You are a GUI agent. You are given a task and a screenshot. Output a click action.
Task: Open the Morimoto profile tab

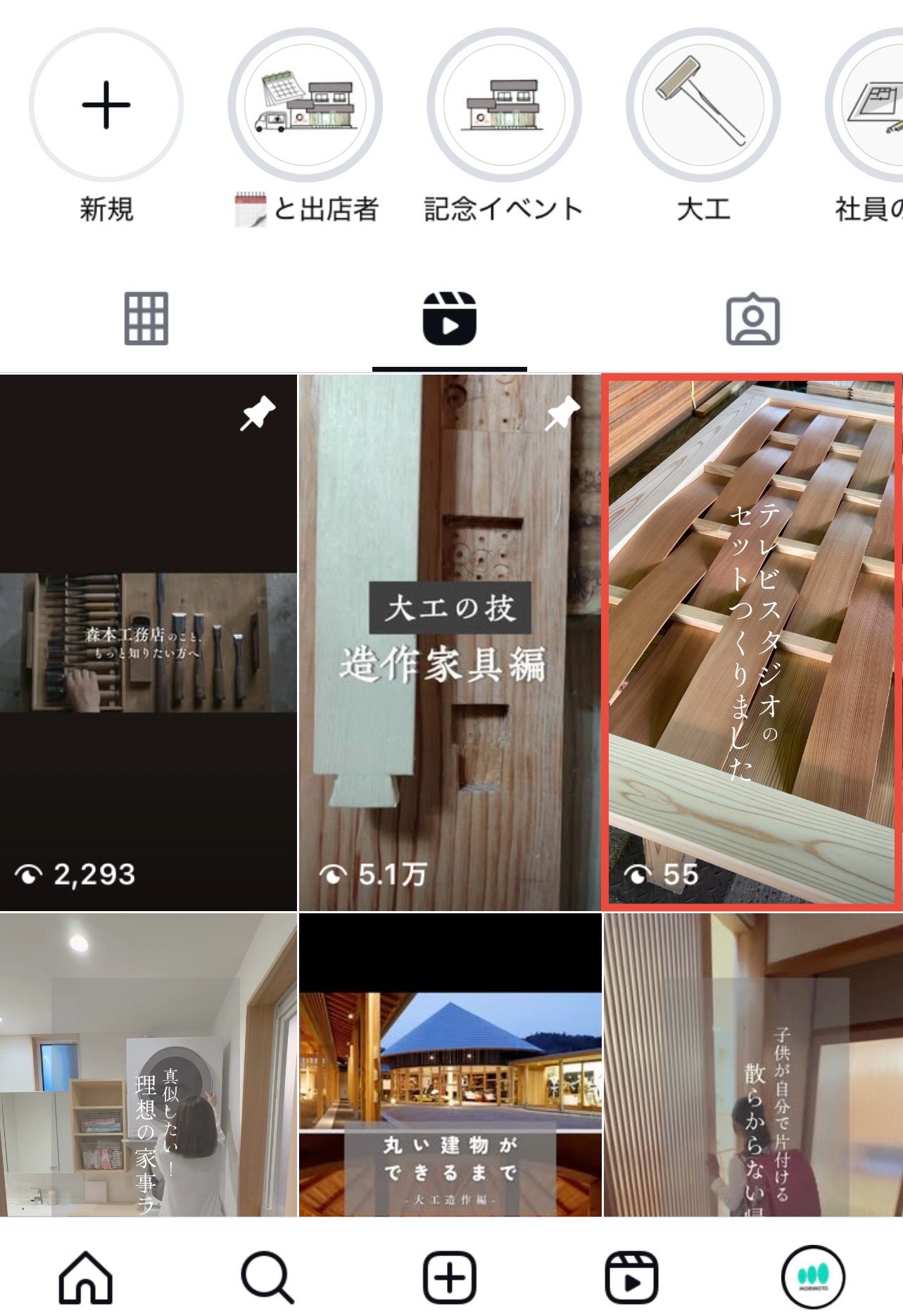(x=813, y=1277)
